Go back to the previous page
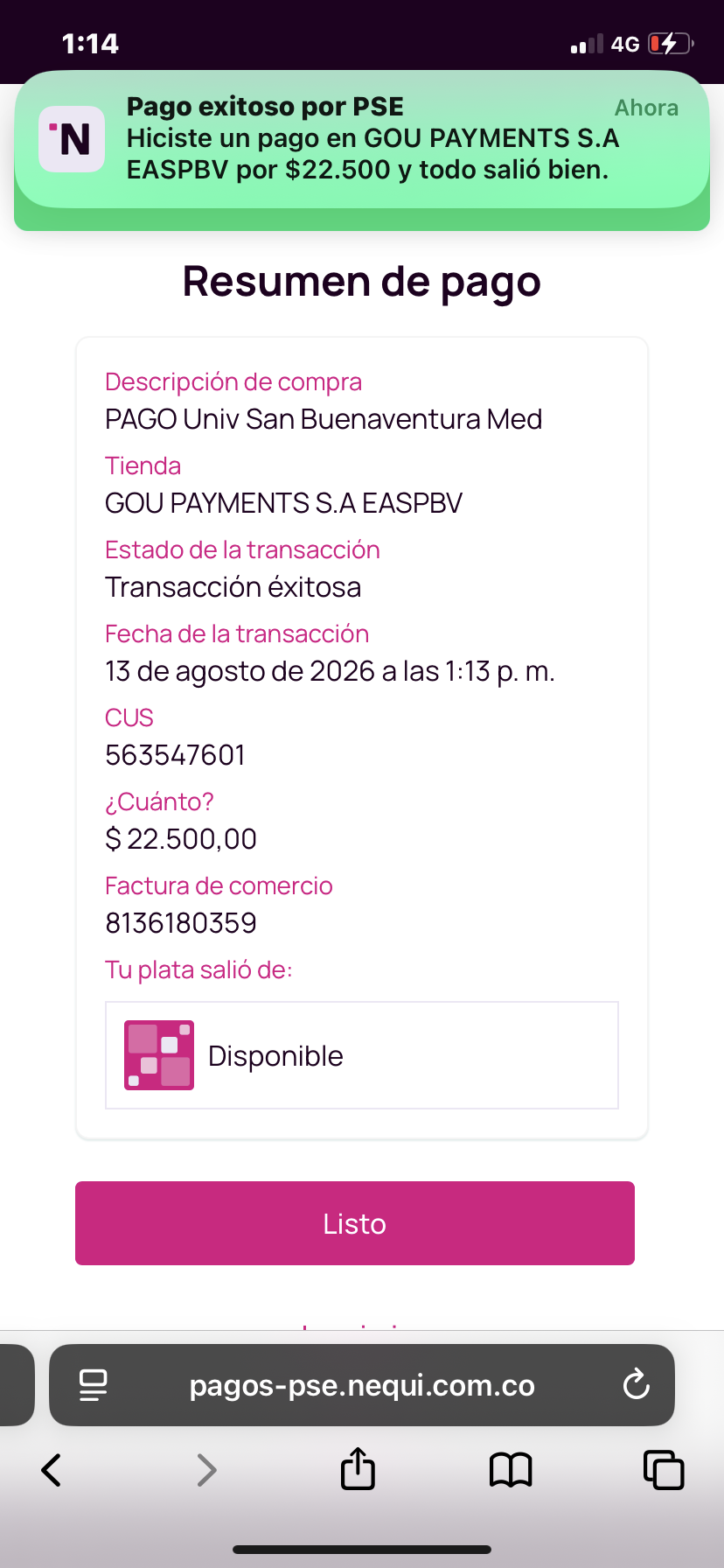Screen dimensions: 724x1568 pos(52,1470)
